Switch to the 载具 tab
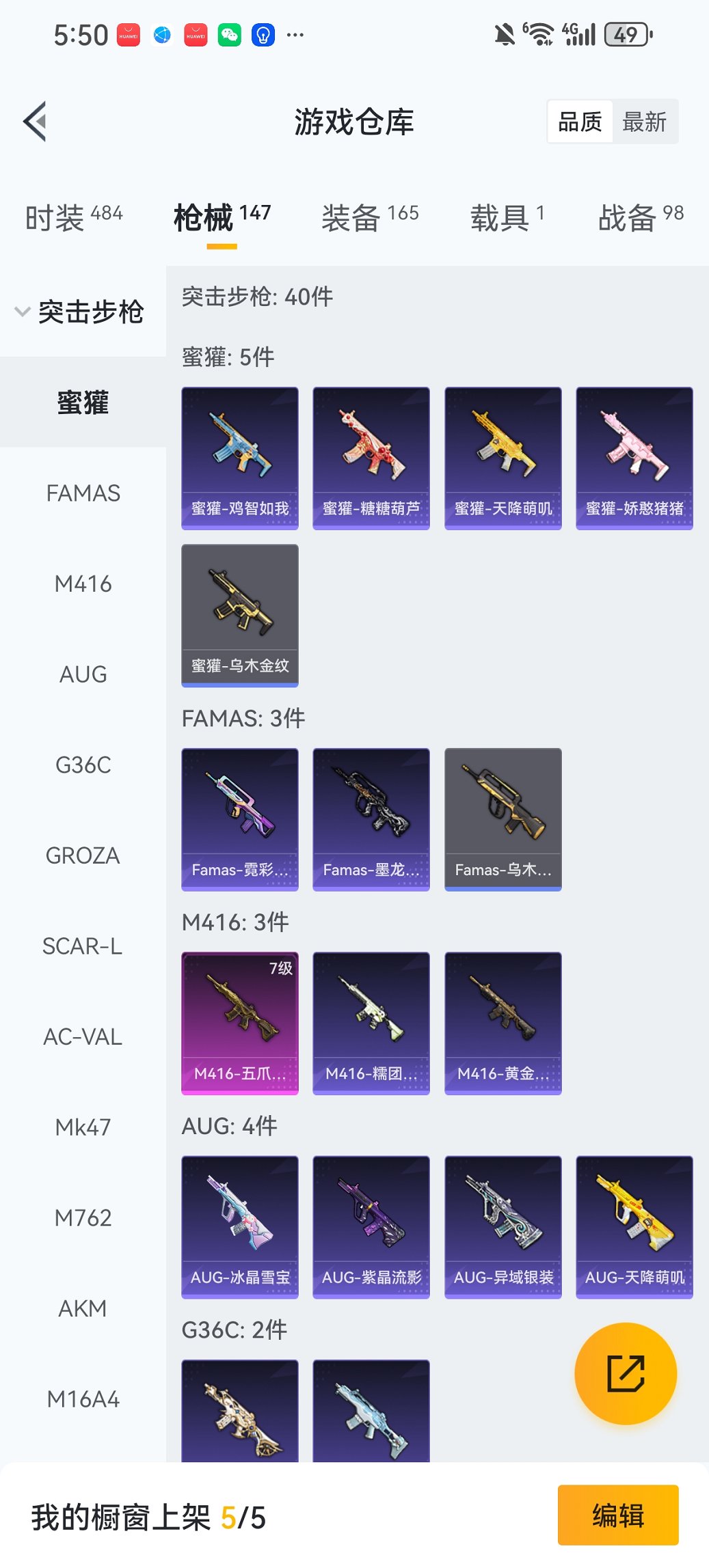The width and height of the screenshot is (709, 1568). click(x=507, y=217)
